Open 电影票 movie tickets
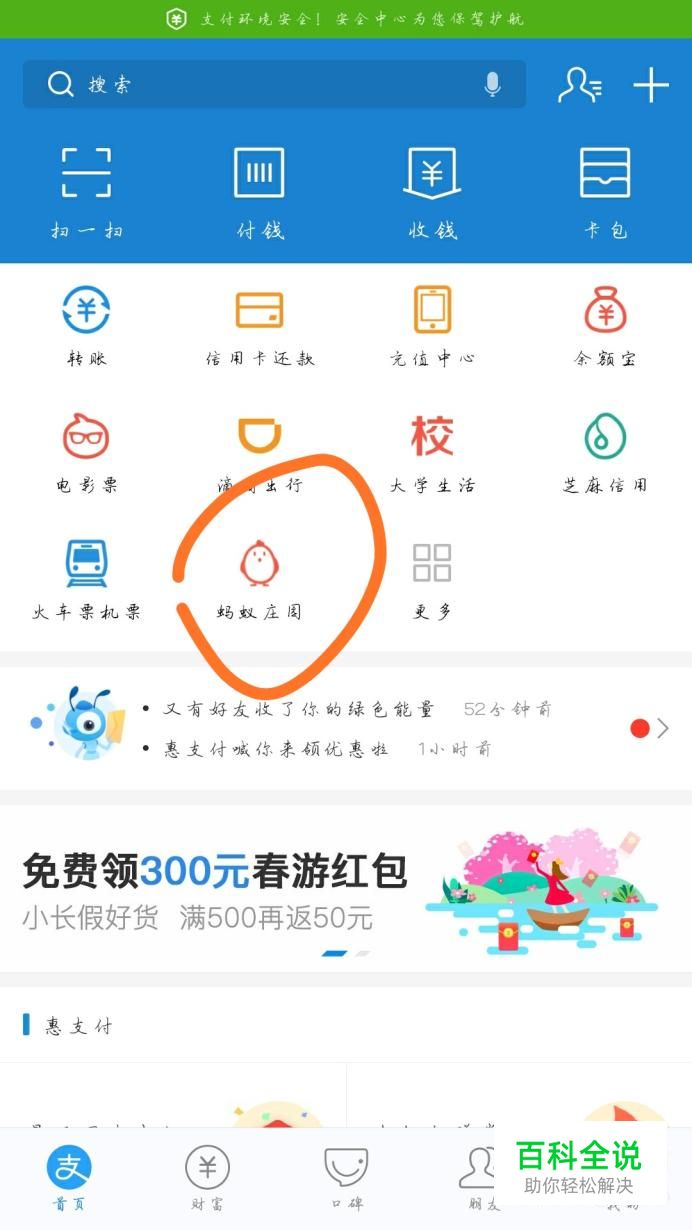 click(86, 452)
